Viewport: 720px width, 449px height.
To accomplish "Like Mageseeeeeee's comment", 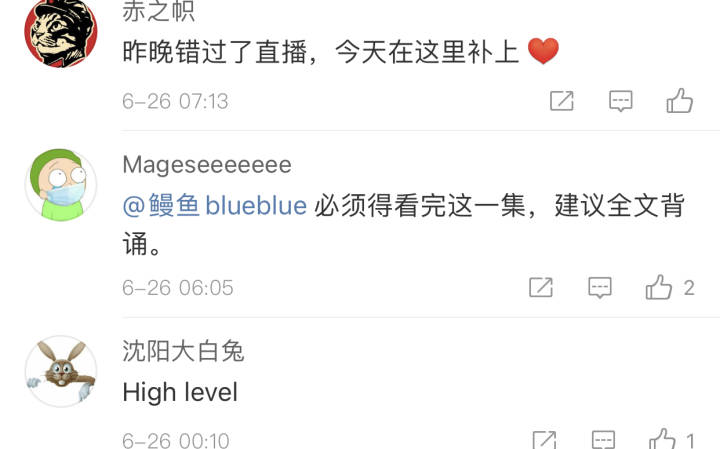I will pos(659,288).
